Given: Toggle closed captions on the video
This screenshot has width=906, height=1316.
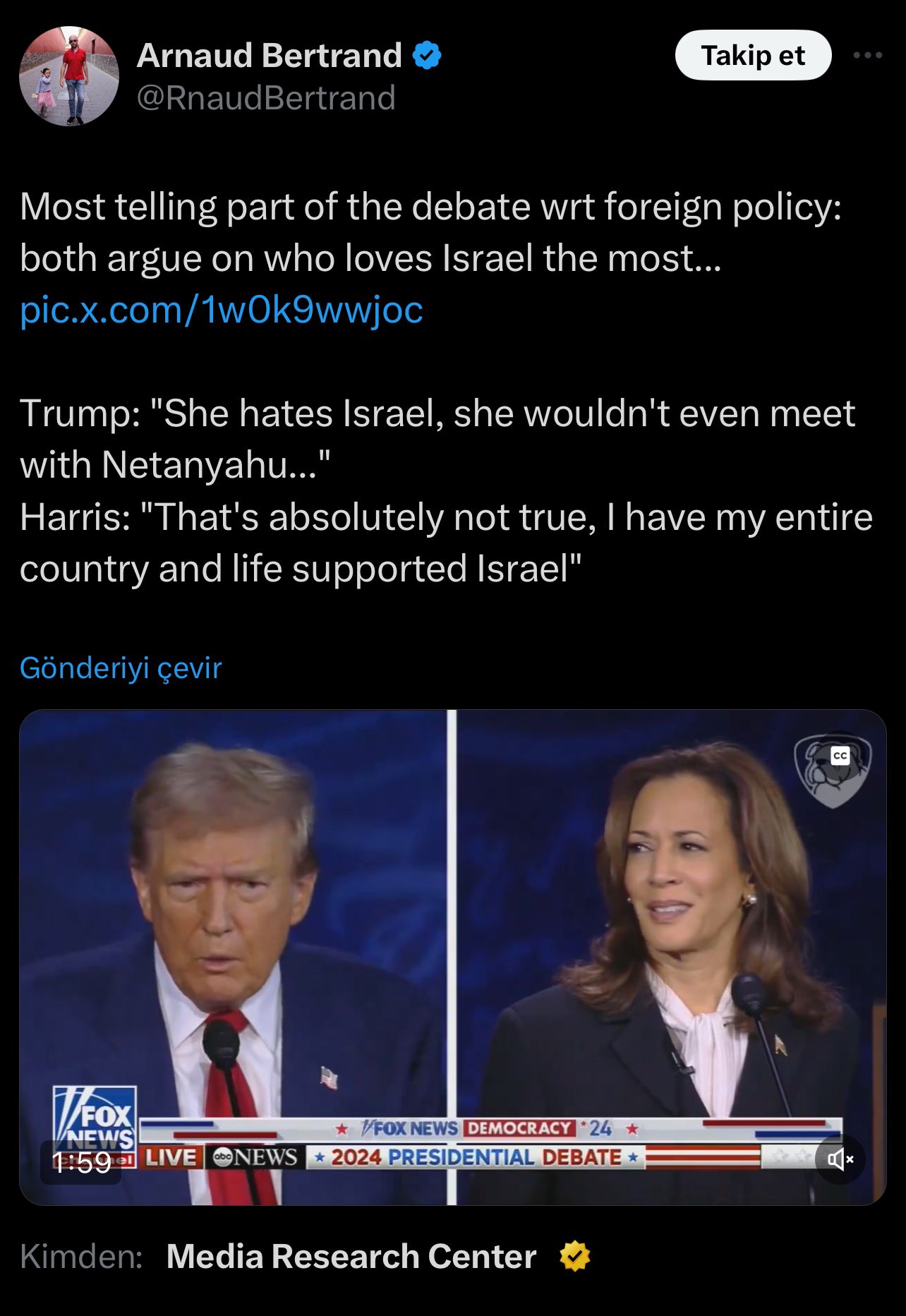Looking at the screenshot, I should (840, 756).
